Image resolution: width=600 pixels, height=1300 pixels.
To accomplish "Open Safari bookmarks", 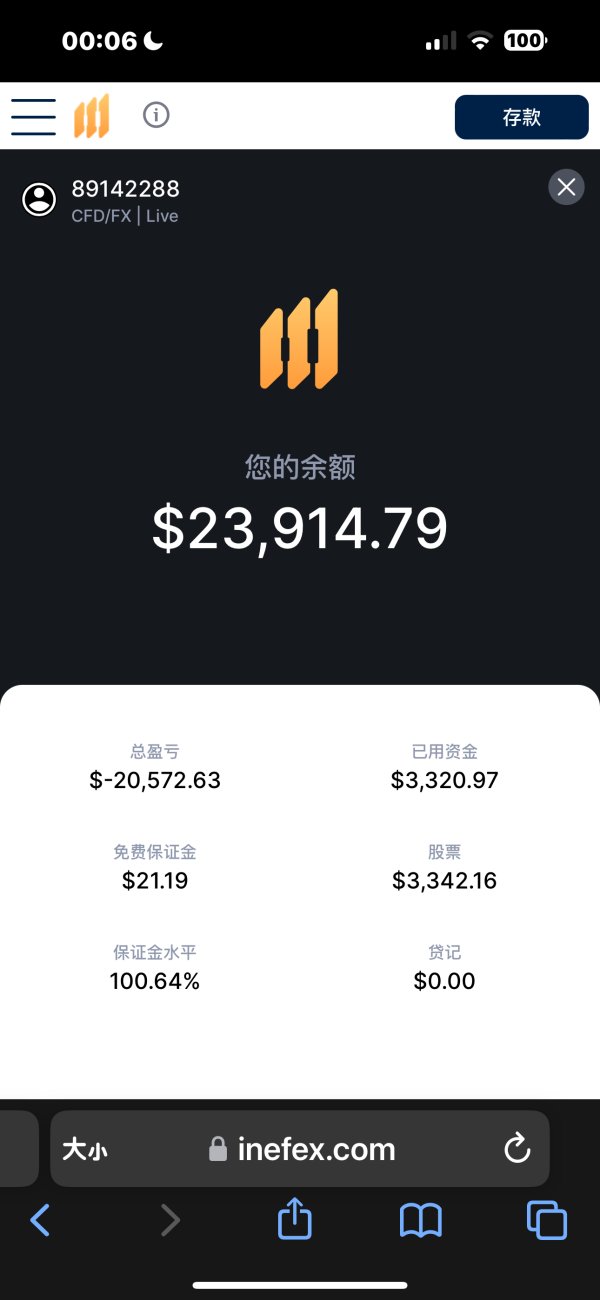I will pos(421,1221).
